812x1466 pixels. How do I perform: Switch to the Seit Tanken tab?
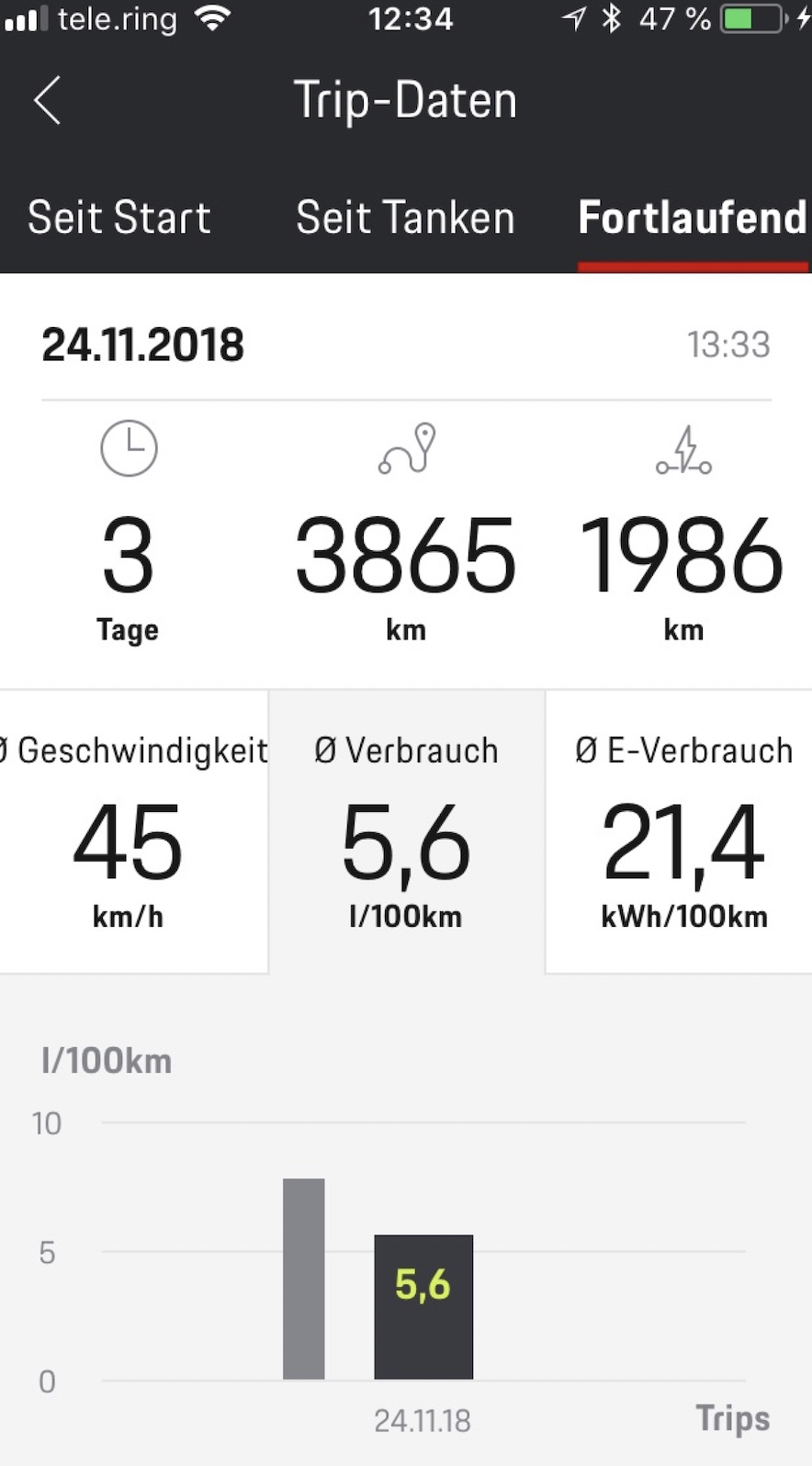[x=405, y=218]
